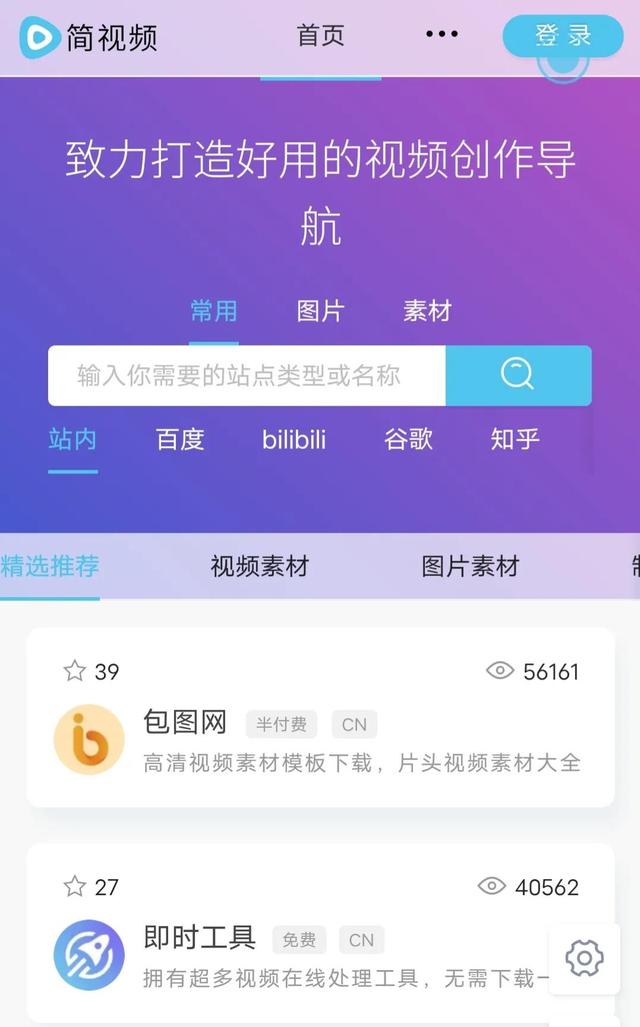The width and height of the screenshot is (640, 1027).
Task: Switch search category to 图片
Action: point(320,311)
